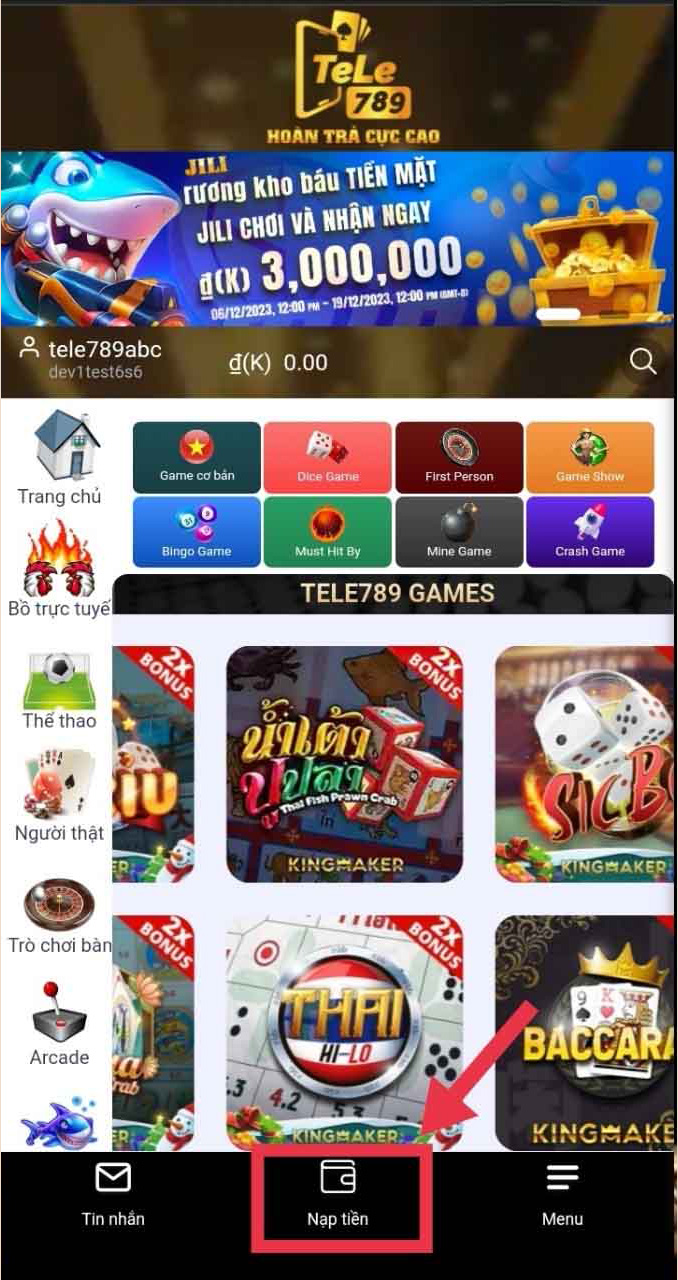Launch the Thai Fish Prawn Crab game

point(345,764)
